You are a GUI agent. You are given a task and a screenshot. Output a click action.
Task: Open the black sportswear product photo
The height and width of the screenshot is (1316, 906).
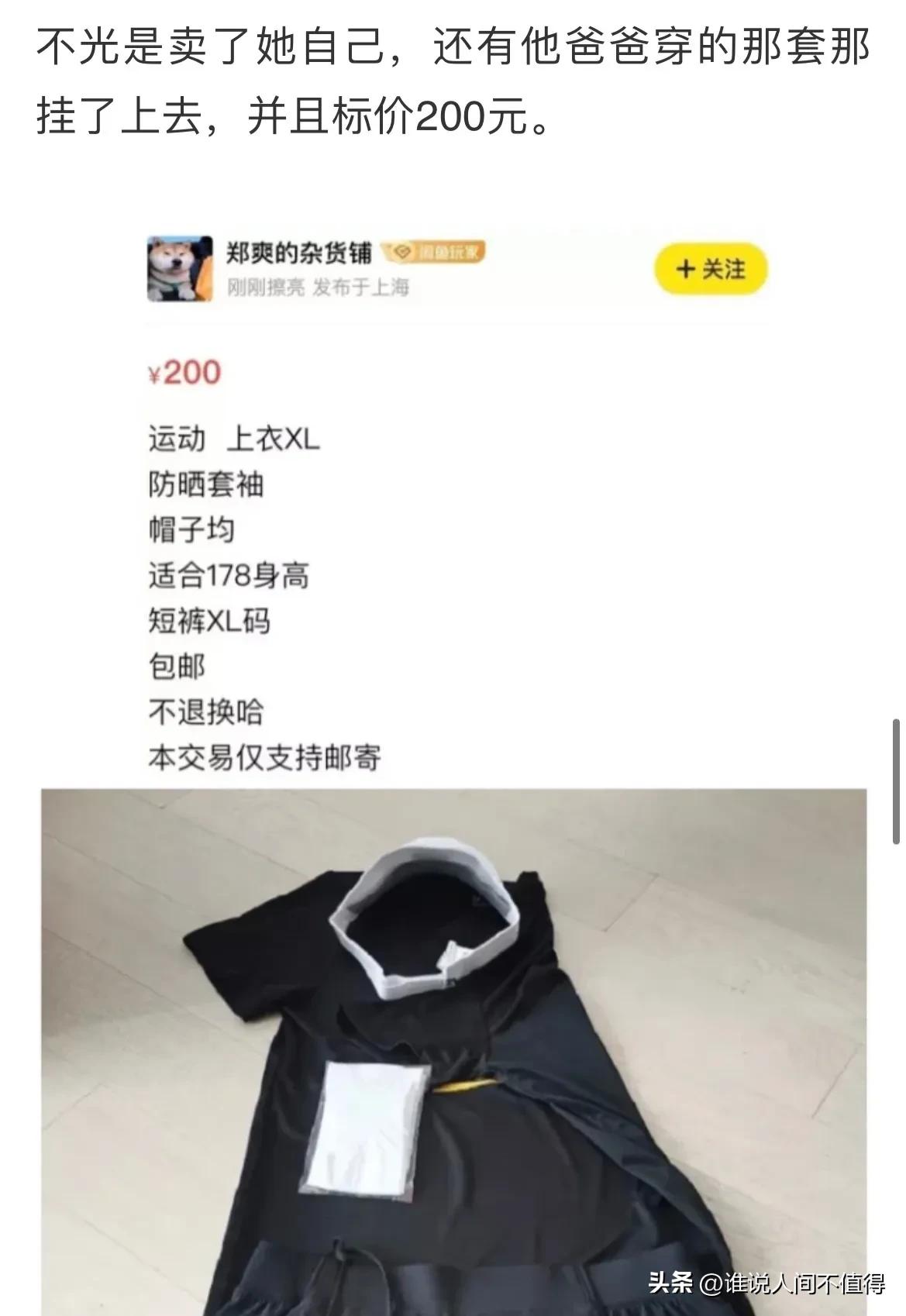[450, 1046]
